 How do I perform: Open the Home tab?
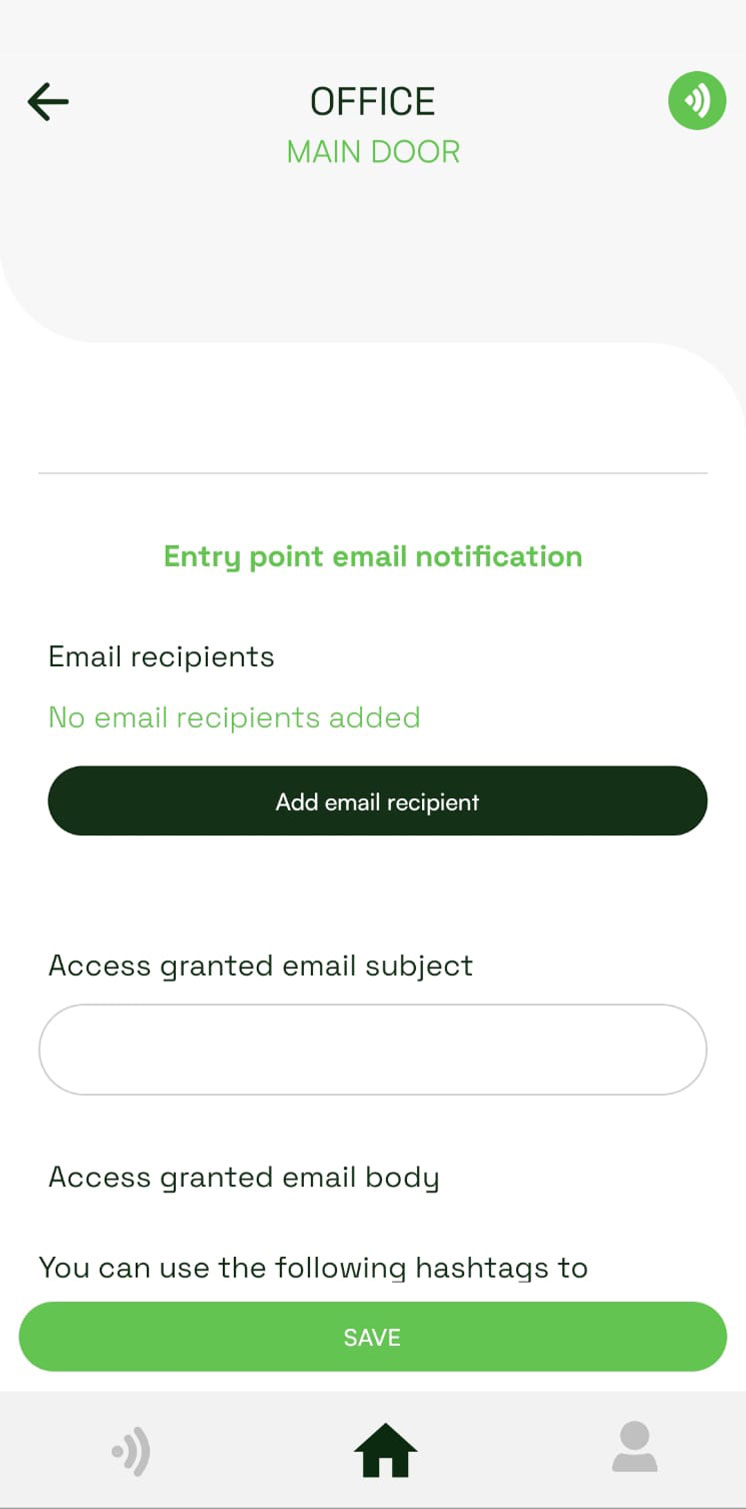[385, 1450]
